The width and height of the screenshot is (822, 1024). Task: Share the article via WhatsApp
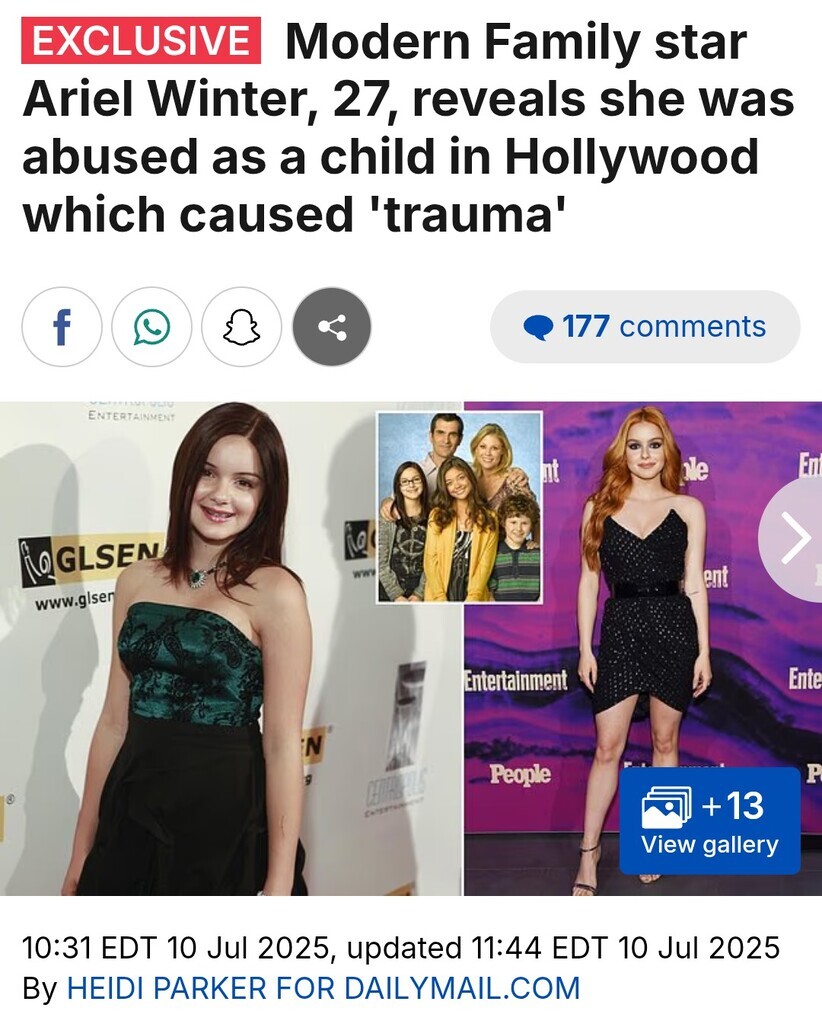pos(152,327)
